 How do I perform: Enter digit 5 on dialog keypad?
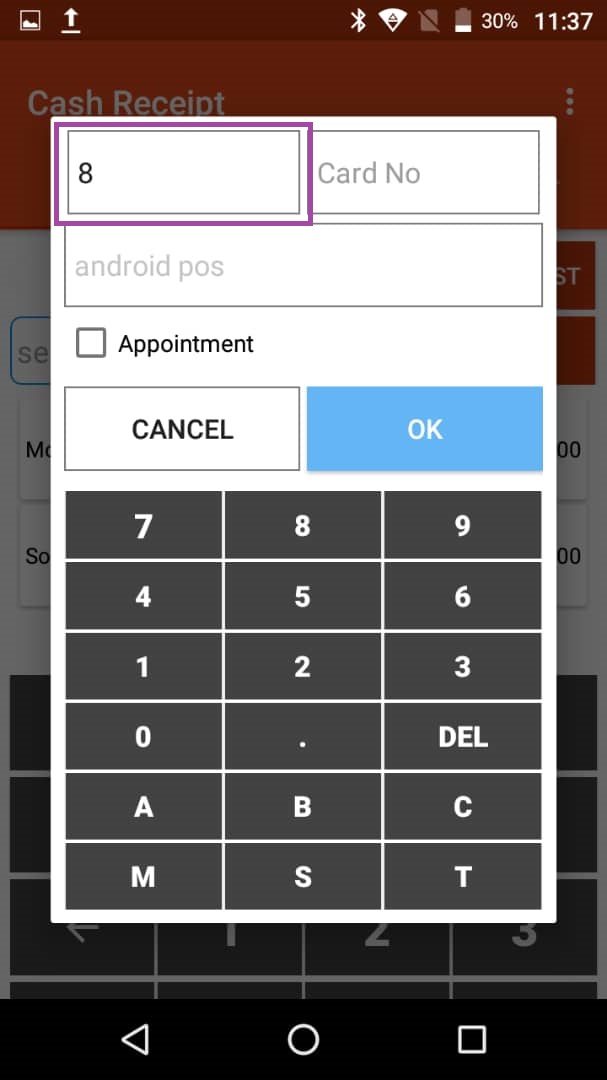[x=302, y=596]
